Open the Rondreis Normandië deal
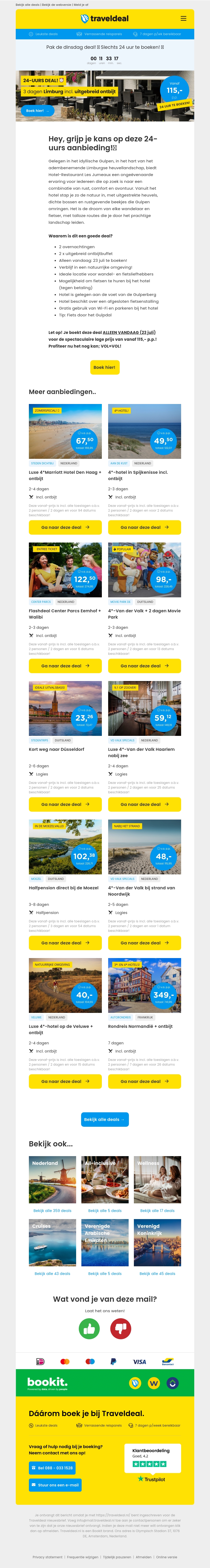Screen dimensions: 210x1568 click(144, 1081)
